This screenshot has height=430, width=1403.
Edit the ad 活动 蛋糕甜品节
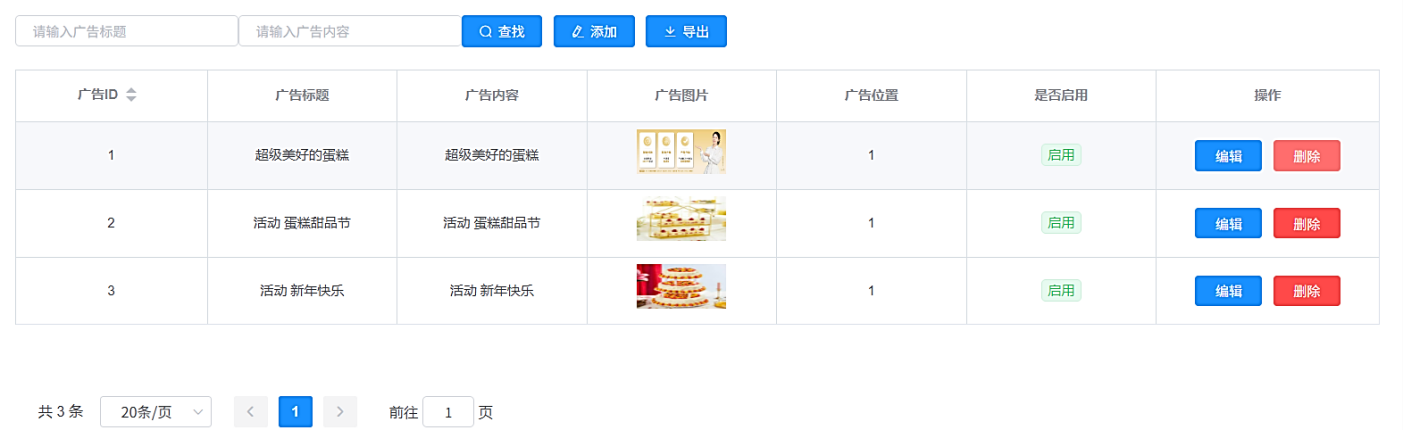click(1228, 223)
